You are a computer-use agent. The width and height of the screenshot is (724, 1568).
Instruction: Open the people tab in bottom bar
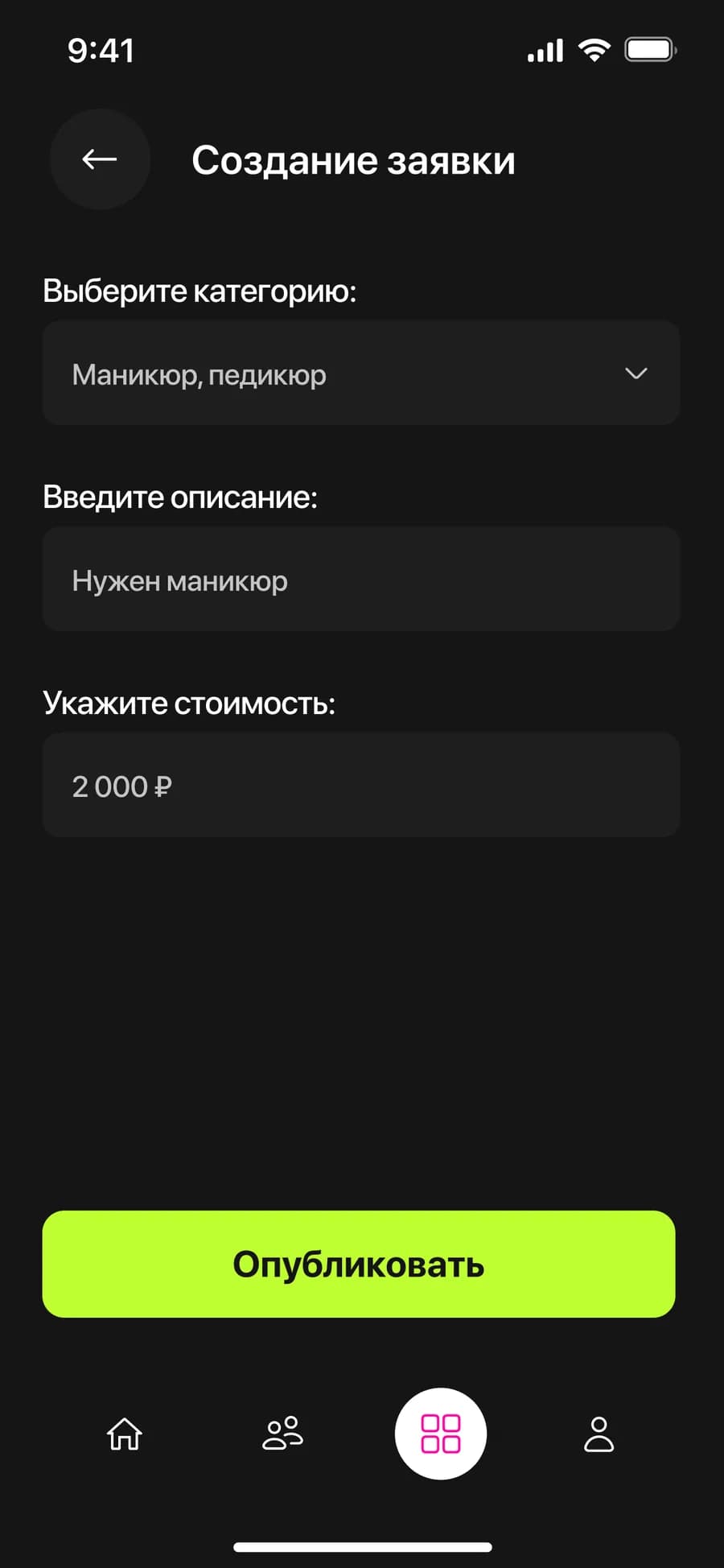coord(283,1434)
